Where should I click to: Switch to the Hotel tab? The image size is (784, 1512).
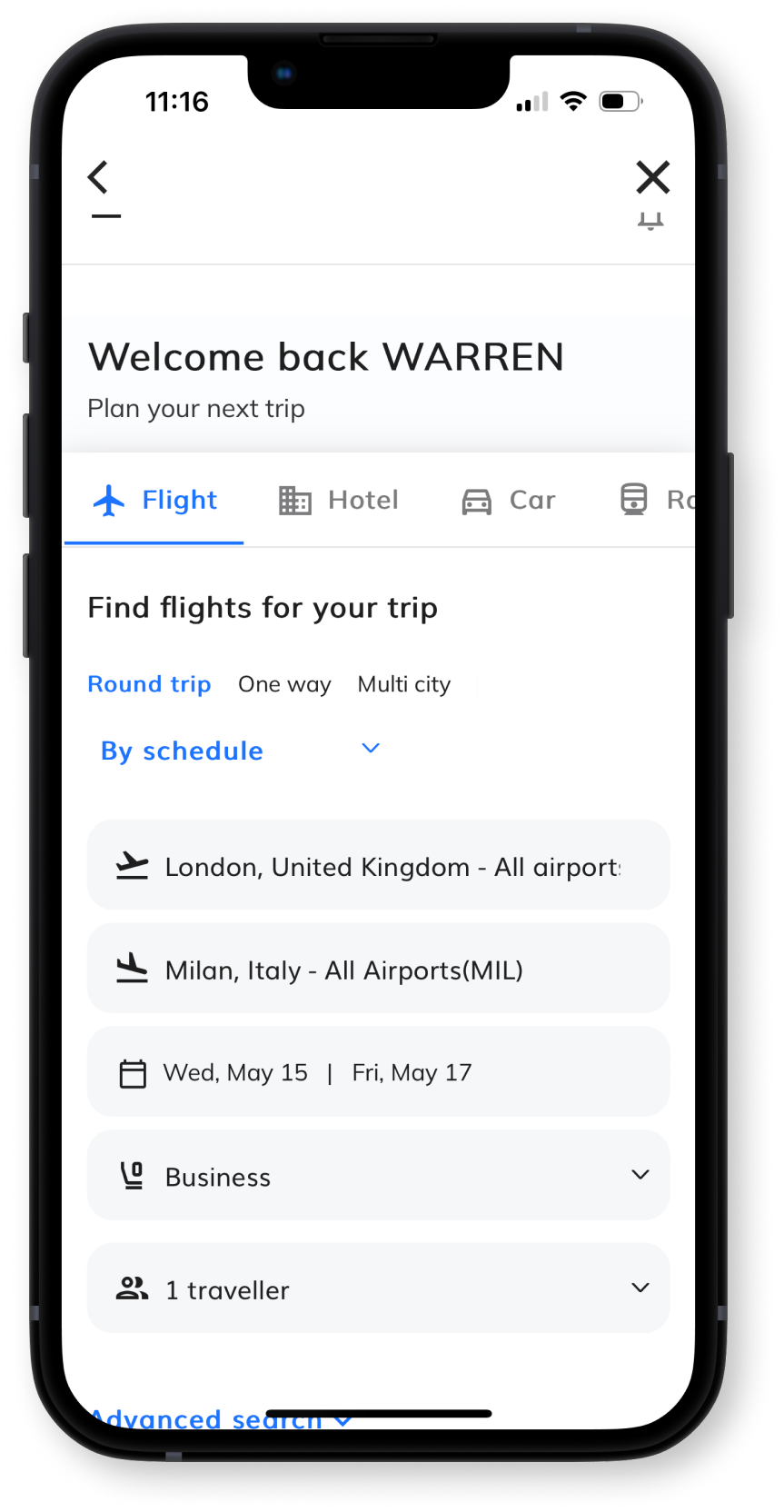pyautogui.click(x=339, y=500)
